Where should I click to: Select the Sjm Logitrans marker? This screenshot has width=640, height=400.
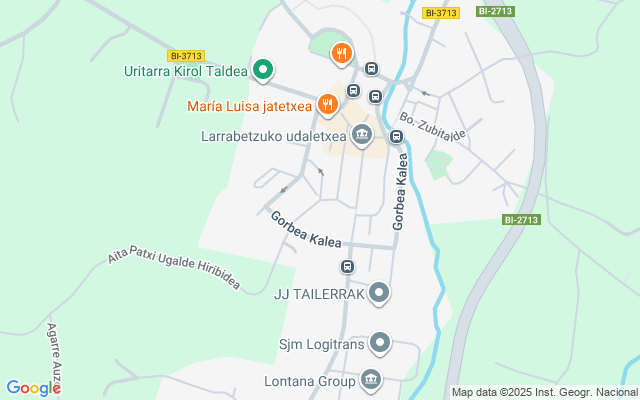coord(380,343)
